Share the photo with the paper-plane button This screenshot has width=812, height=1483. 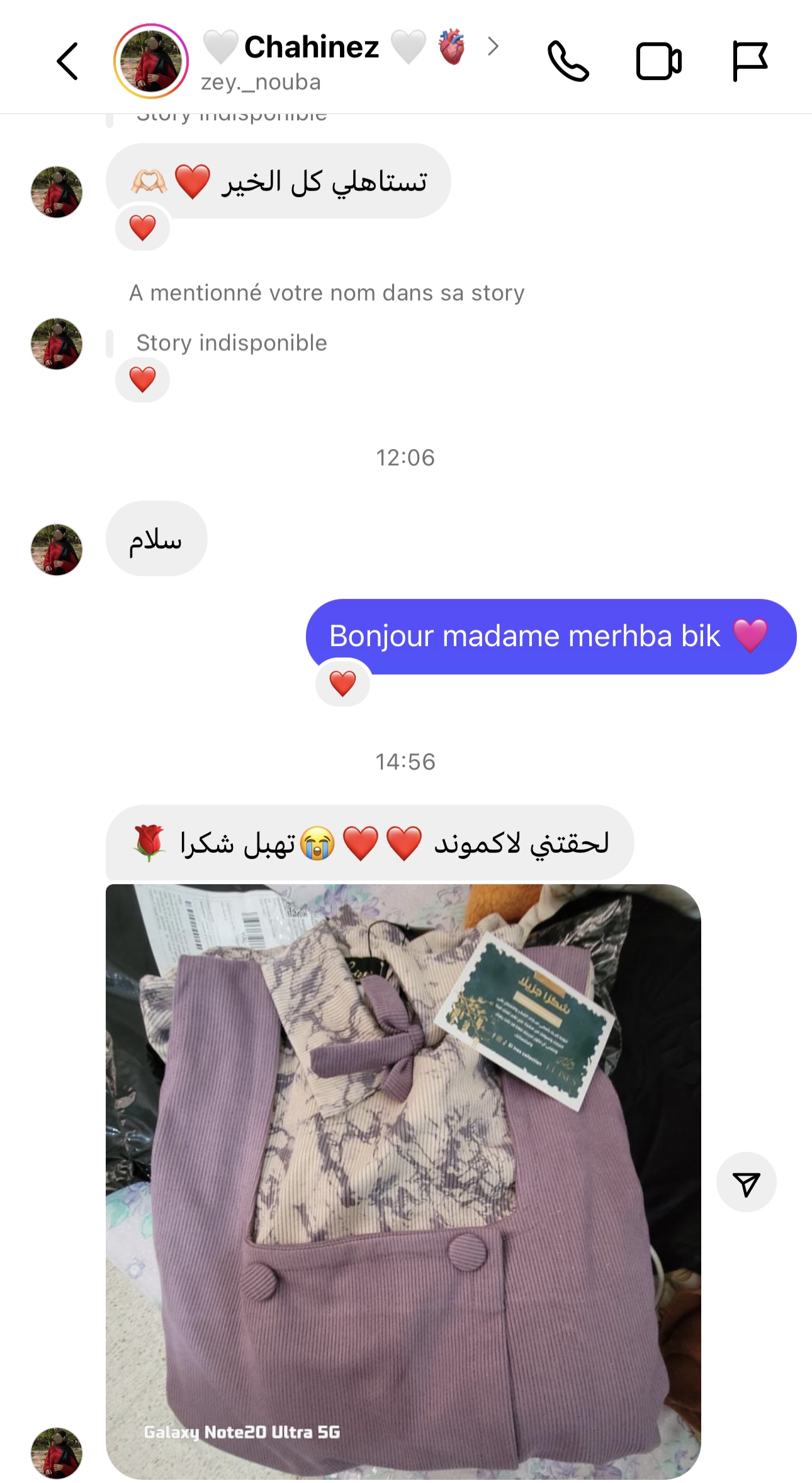[746, 1182]
